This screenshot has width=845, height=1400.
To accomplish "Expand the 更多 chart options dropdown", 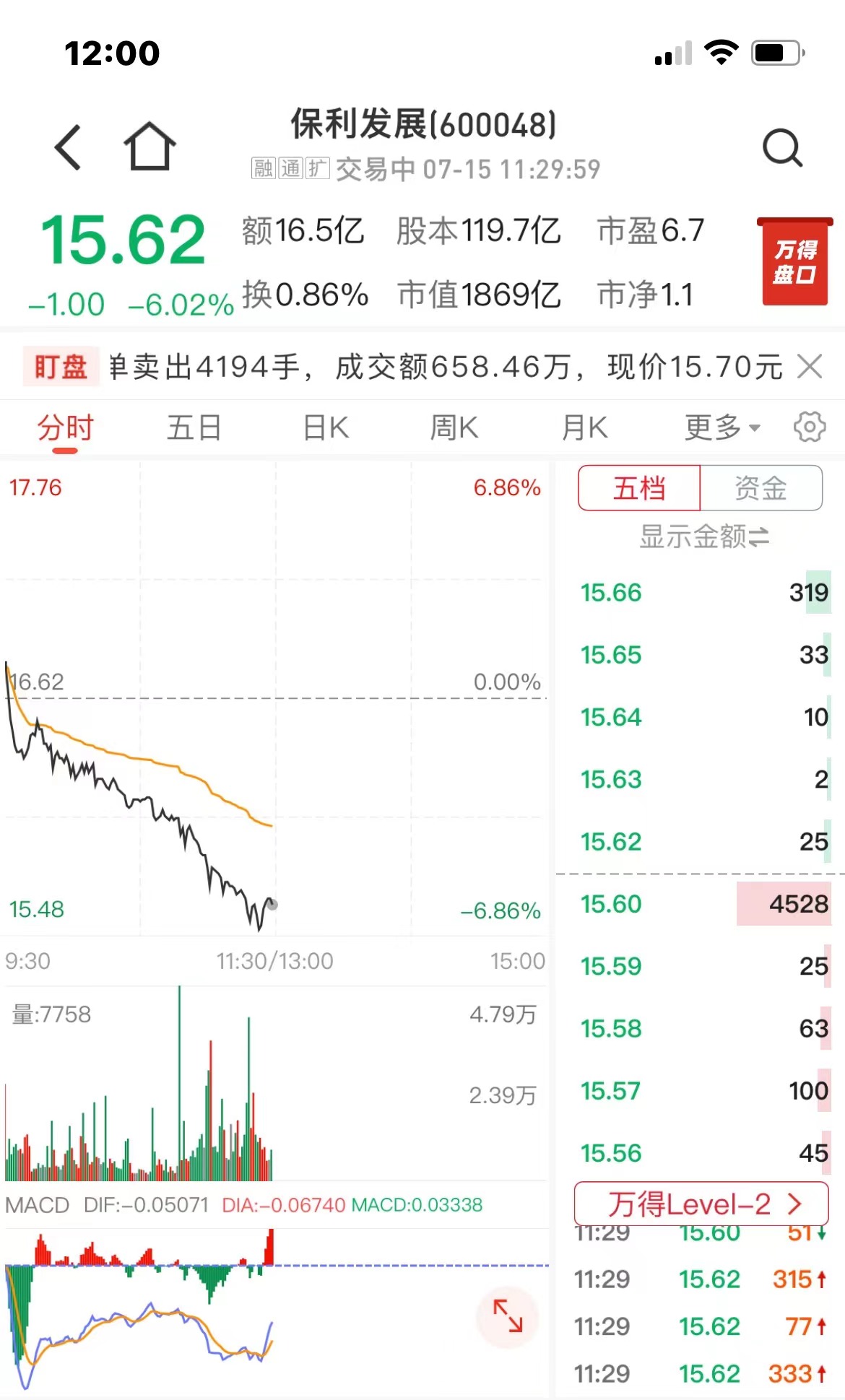I will pyautogui.click(x=721, y=427).
